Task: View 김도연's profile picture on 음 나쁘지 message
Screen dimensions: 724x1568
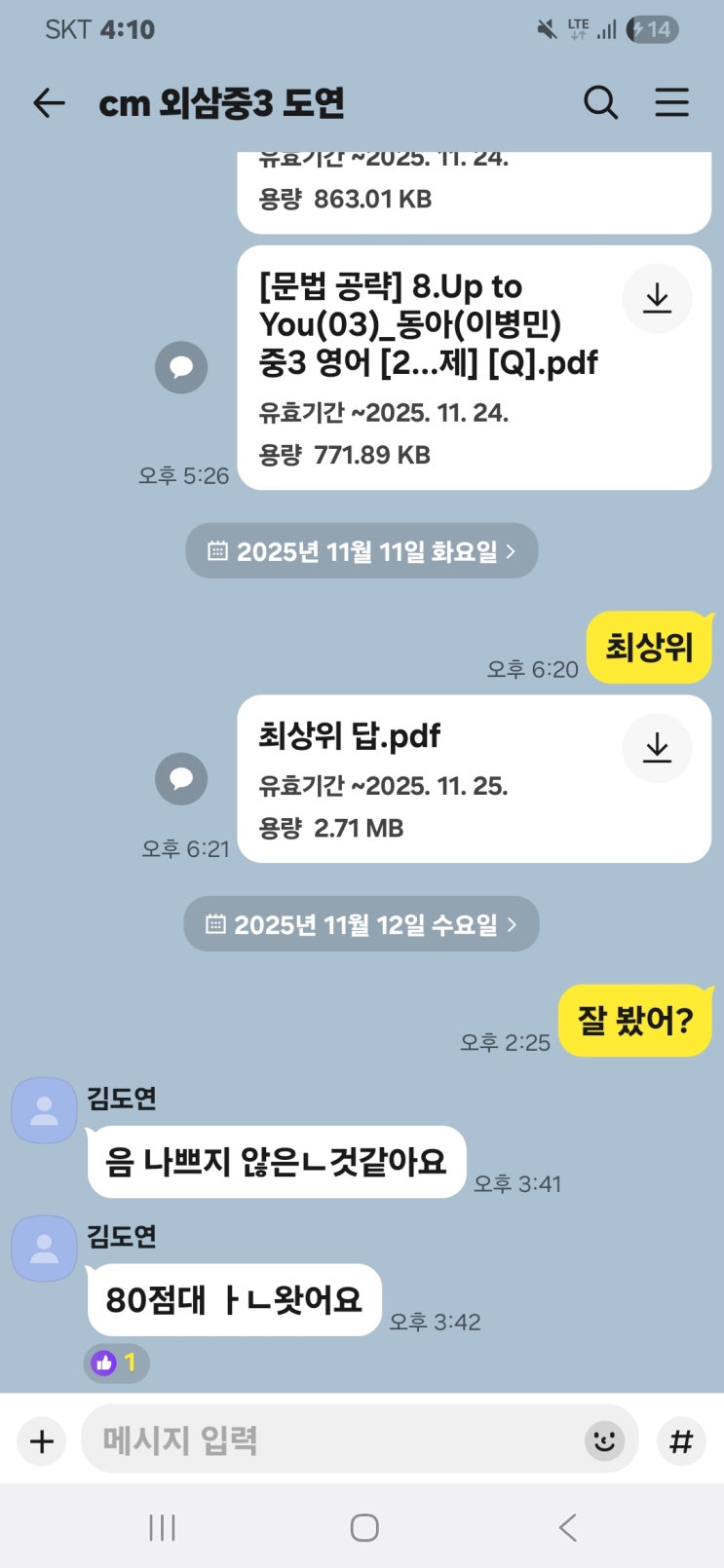Action: 44,1110
